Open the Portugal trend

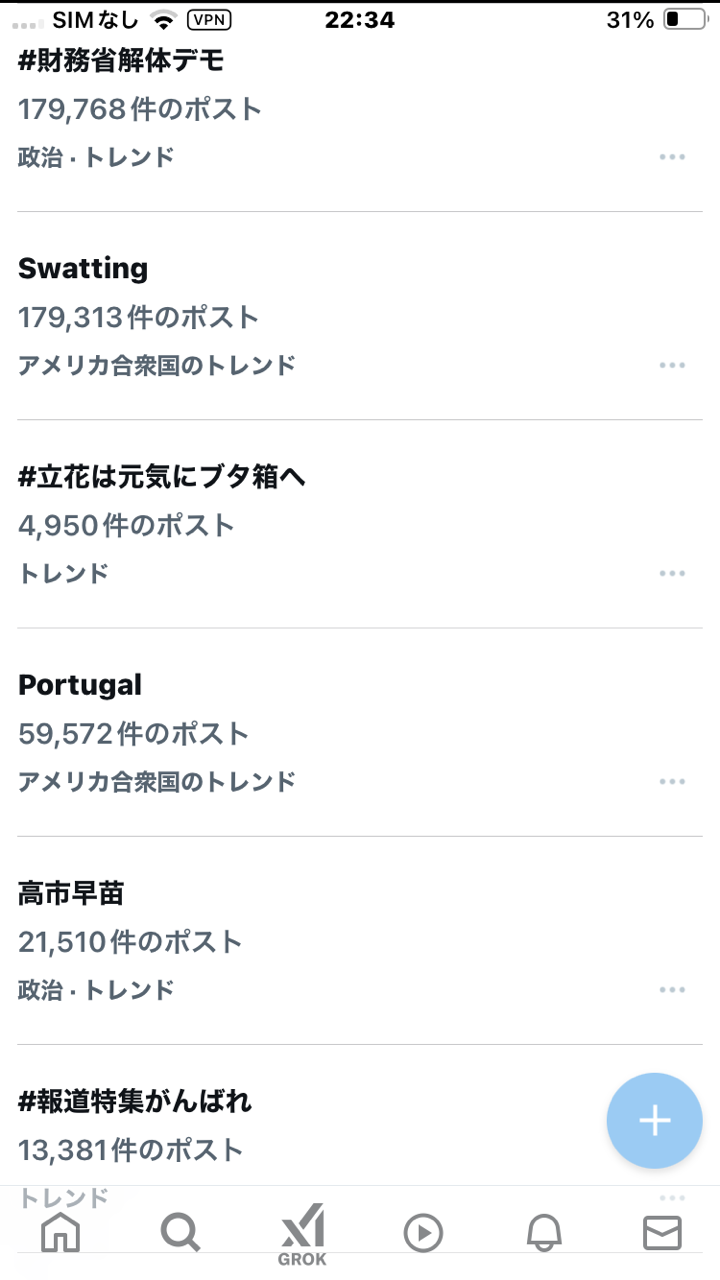coord(360,732)
